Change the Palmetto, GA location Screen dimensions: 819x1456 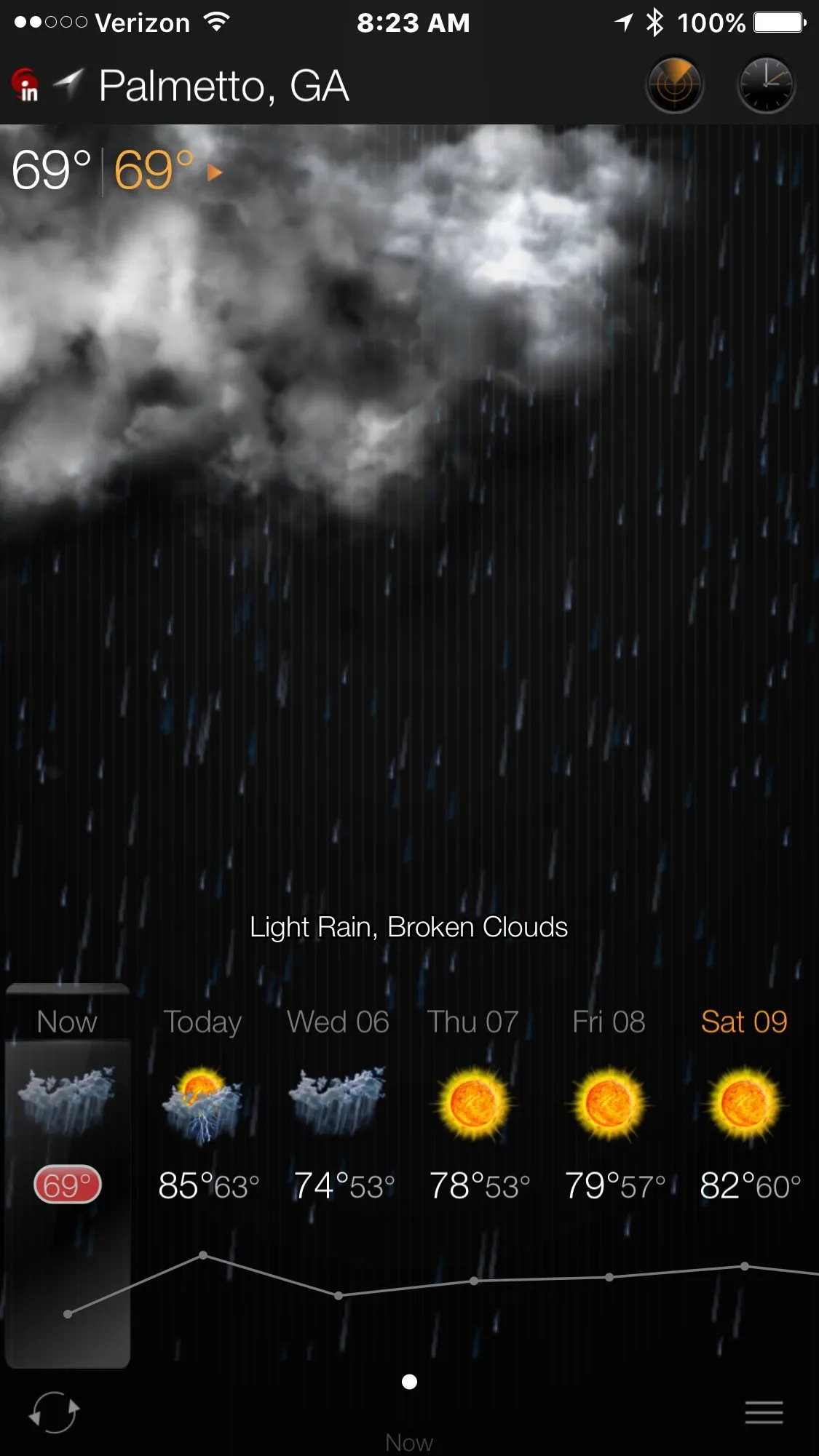pyautogui.click(x=223, y=87)
